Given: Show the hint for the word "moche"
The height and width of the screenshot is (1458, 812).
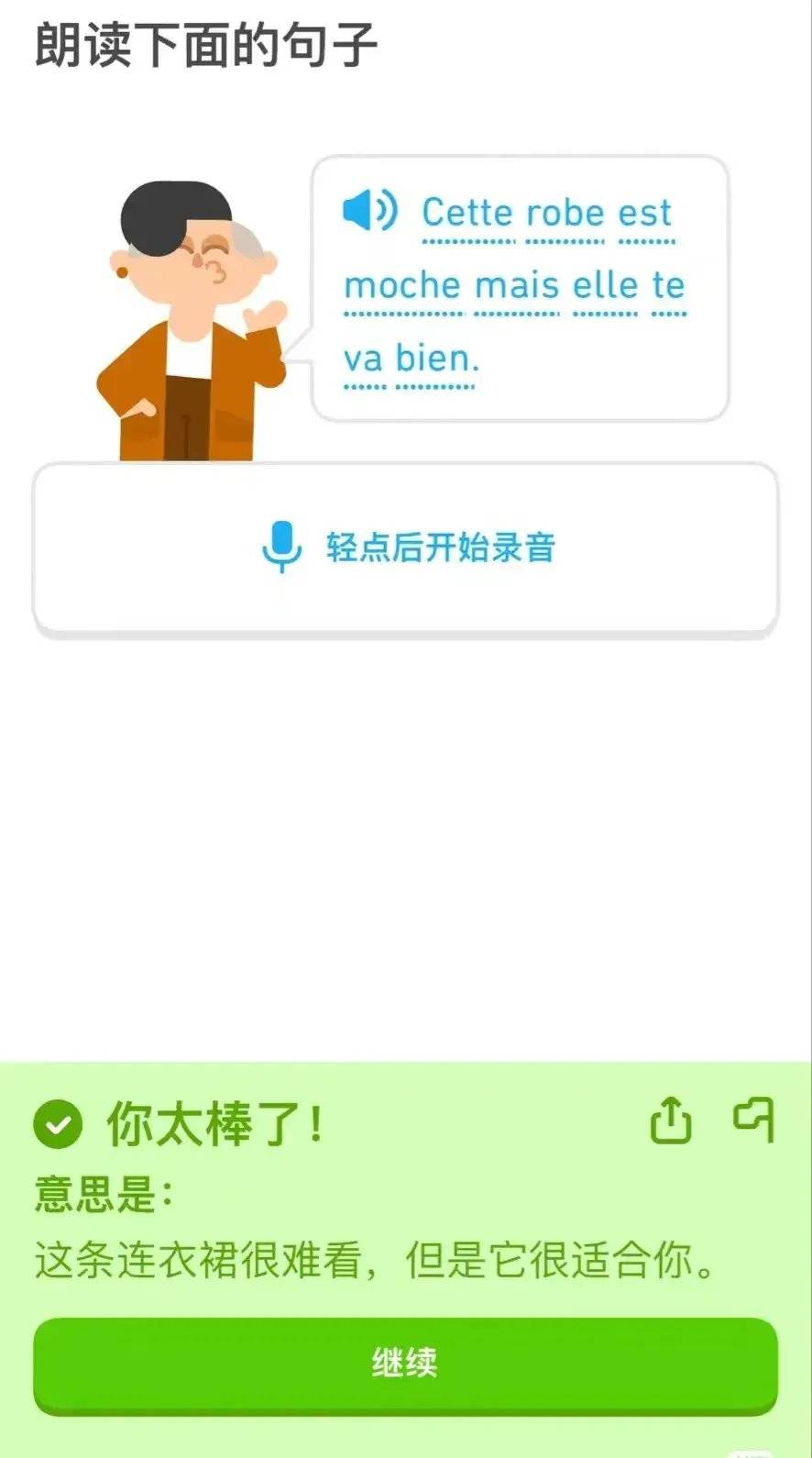Looking at the screenshot, I should [x=402, y=286].
